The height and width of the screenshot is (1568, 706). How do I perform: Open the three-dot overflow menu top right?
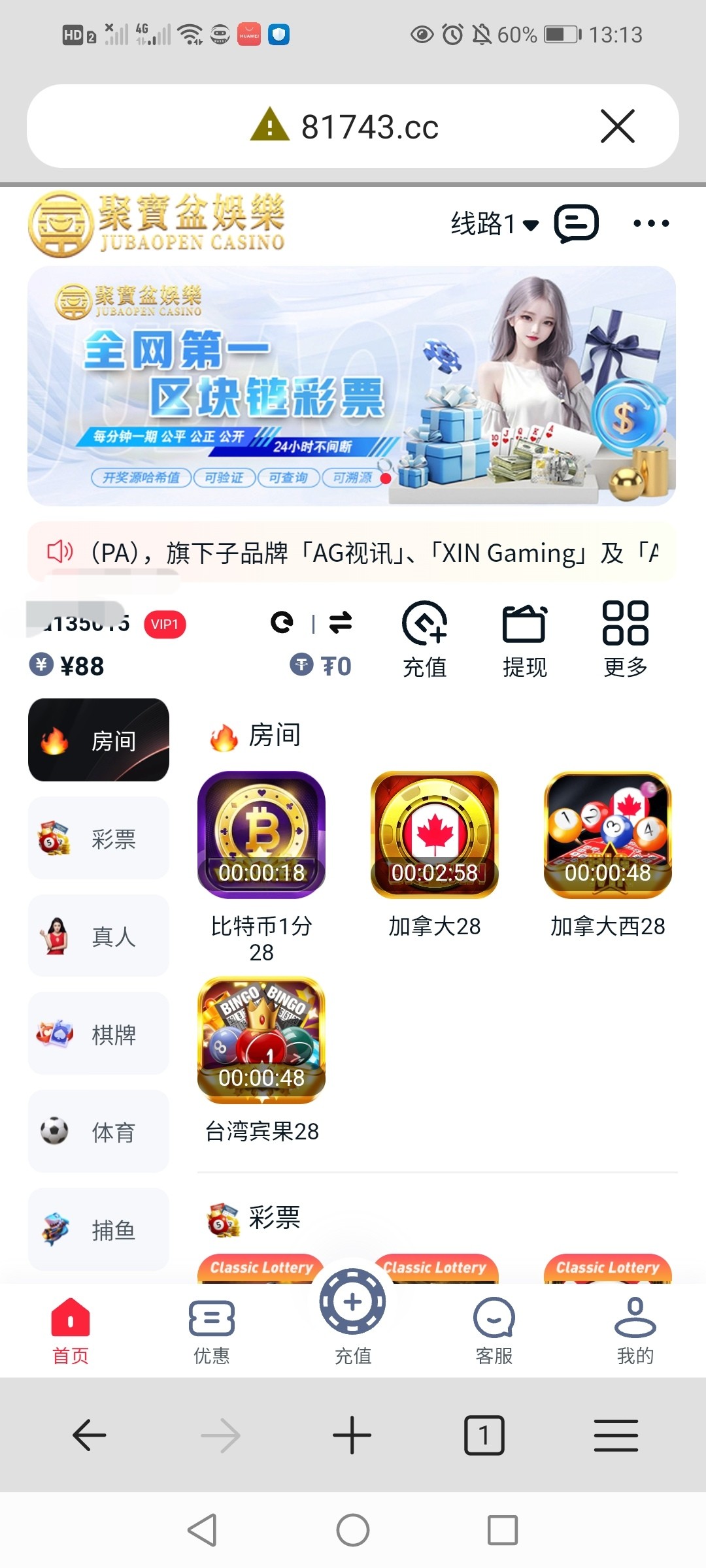[x=651, y=223]
